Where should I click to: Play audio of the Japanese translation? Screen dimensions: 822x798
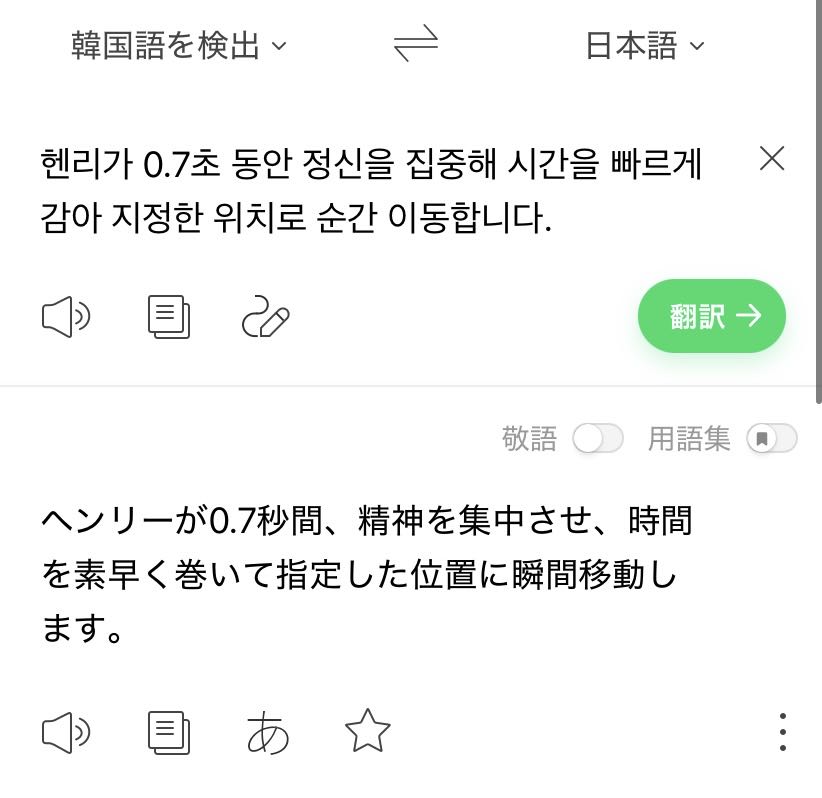pyautogui.click(x=66, y=733)
